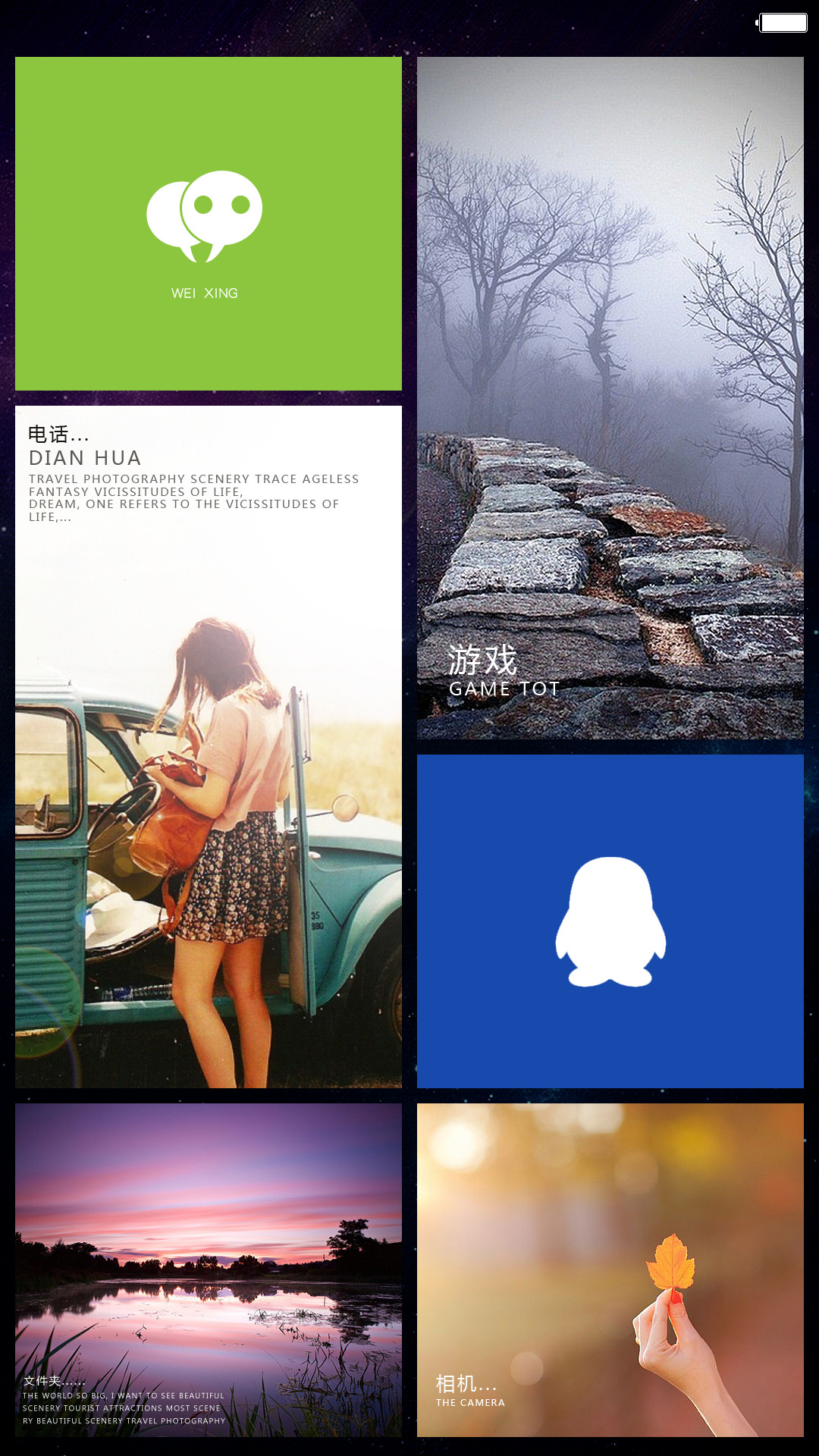This screenshot has height=1456, width=819.
Task: Open the DIAN HUA phone tile
Action: click(209, 747)
